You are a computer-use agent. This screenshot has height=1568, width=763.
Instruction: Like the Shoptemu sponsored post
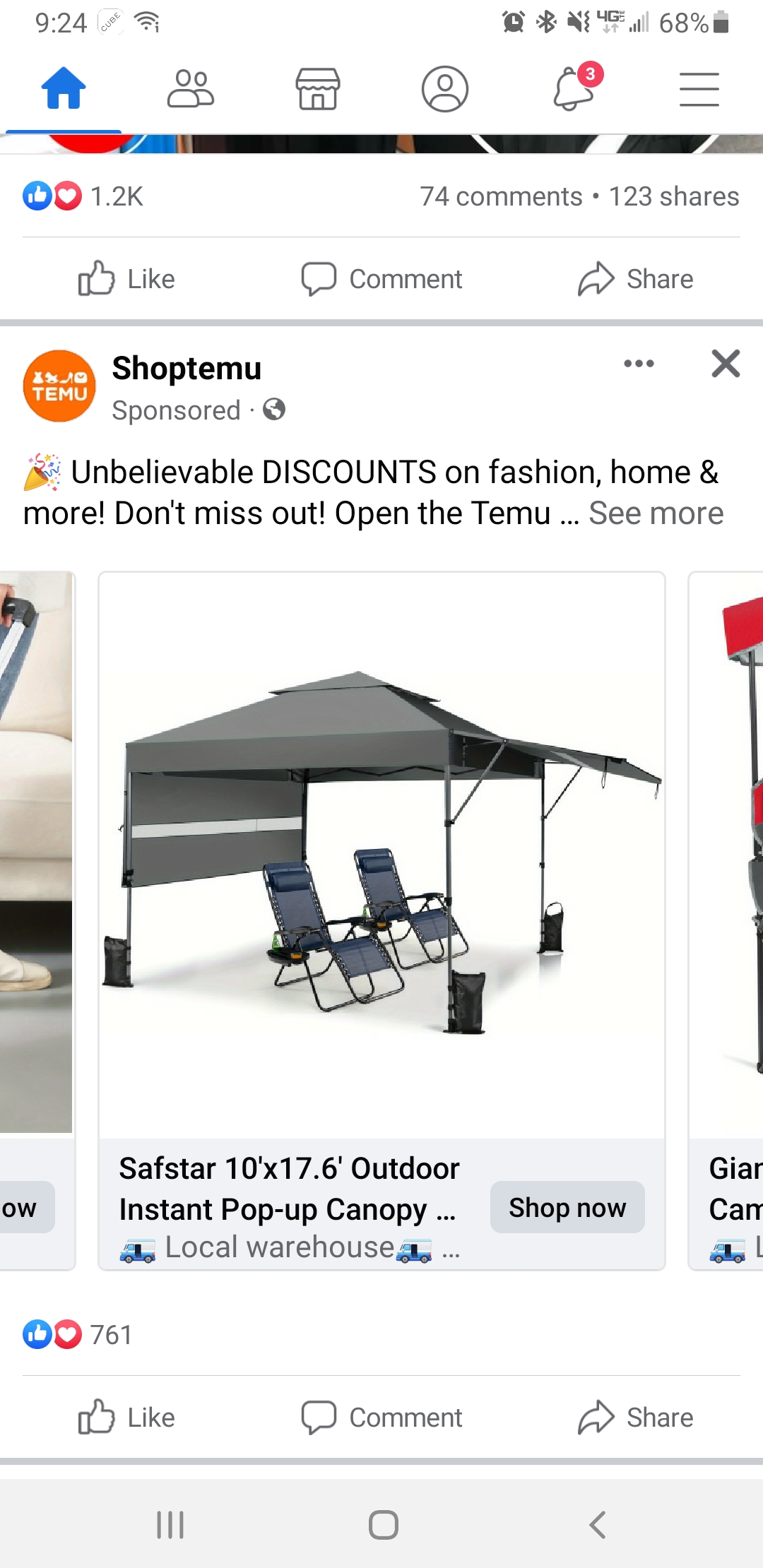click(x=127, y=1418)
